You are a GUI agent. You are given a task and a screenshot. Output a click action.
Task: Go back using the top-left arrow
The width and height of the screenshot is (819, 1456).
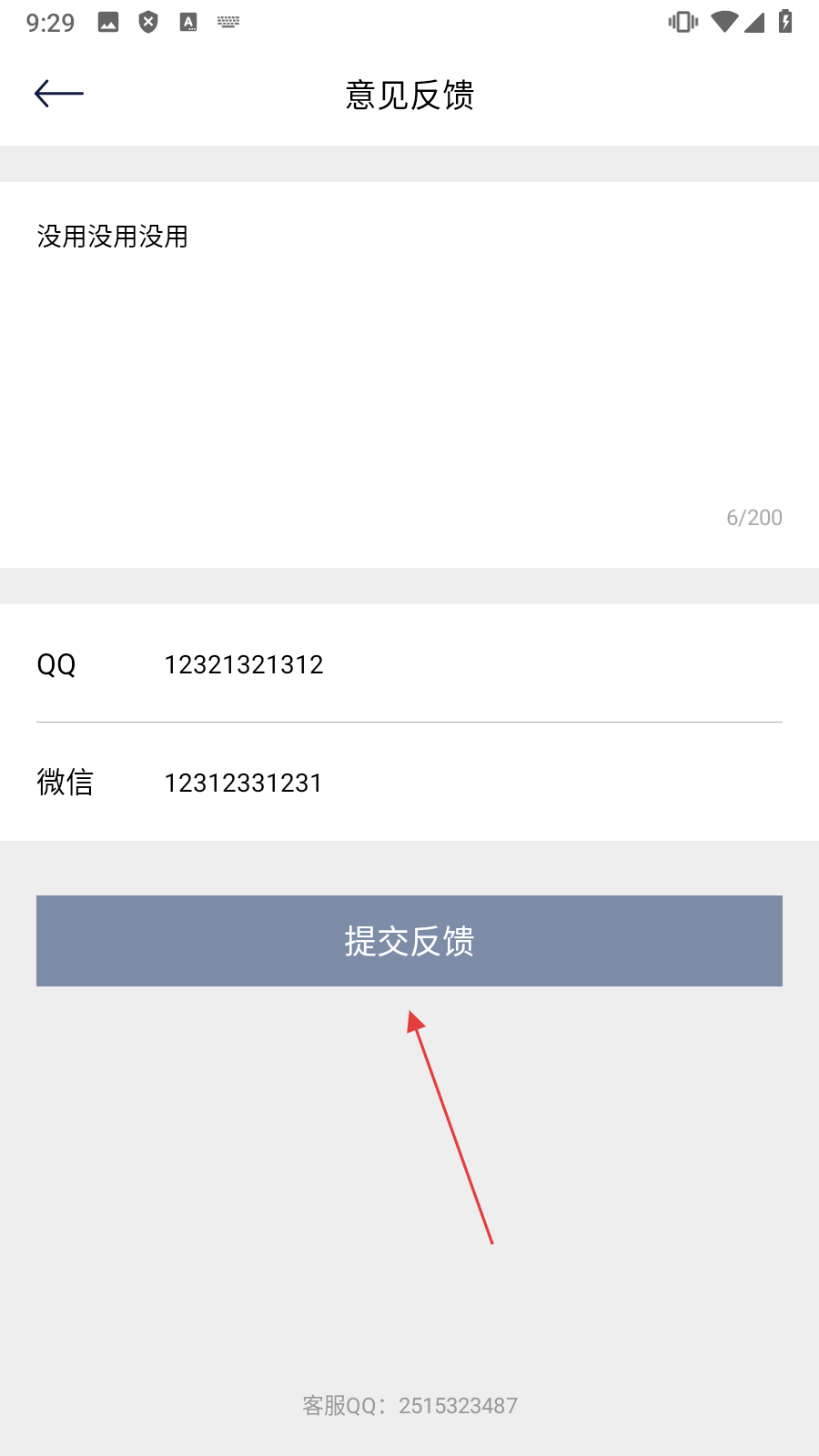[x=59, y=94]
